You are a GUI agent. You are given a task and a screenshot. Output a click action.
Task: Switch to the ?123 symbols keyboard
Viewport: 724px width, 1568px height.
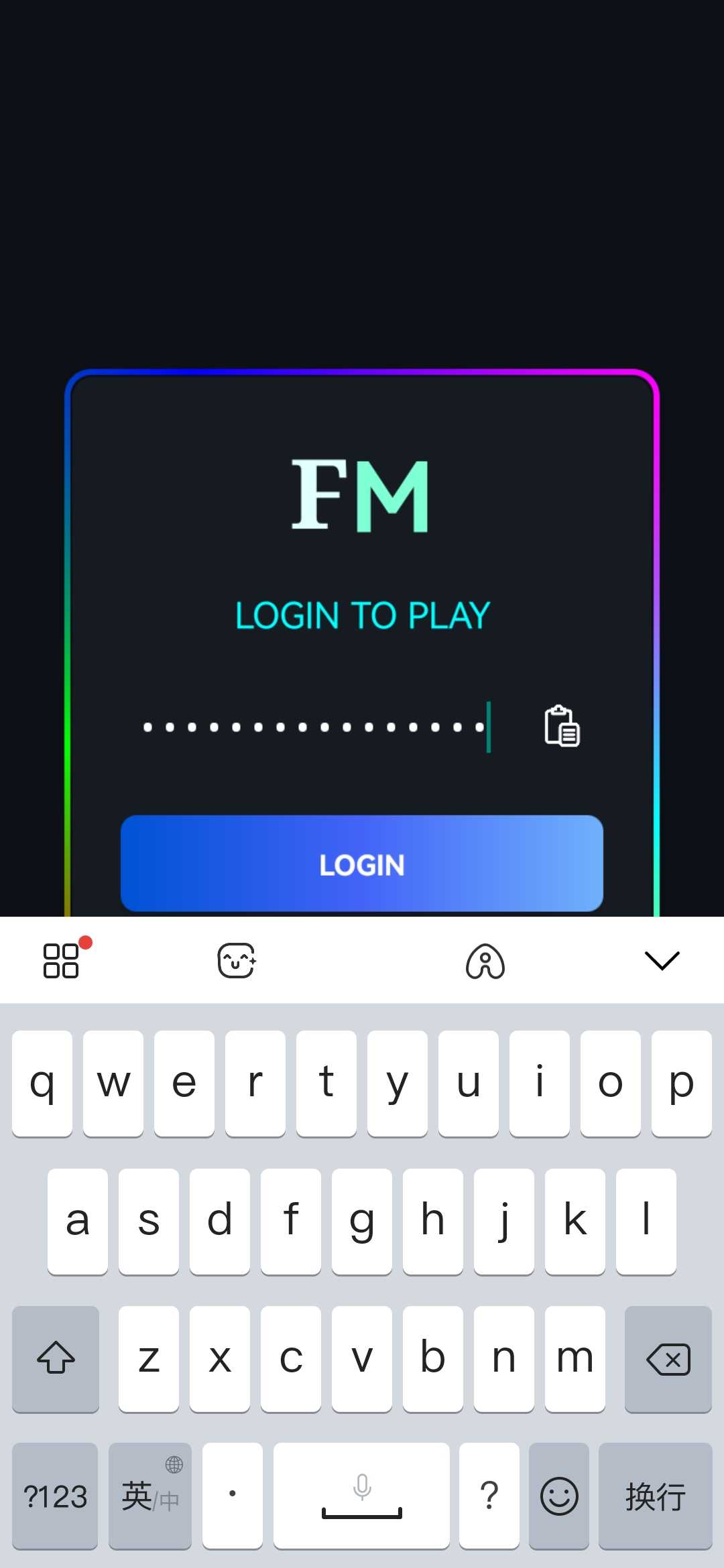(x=56, y=1496)
